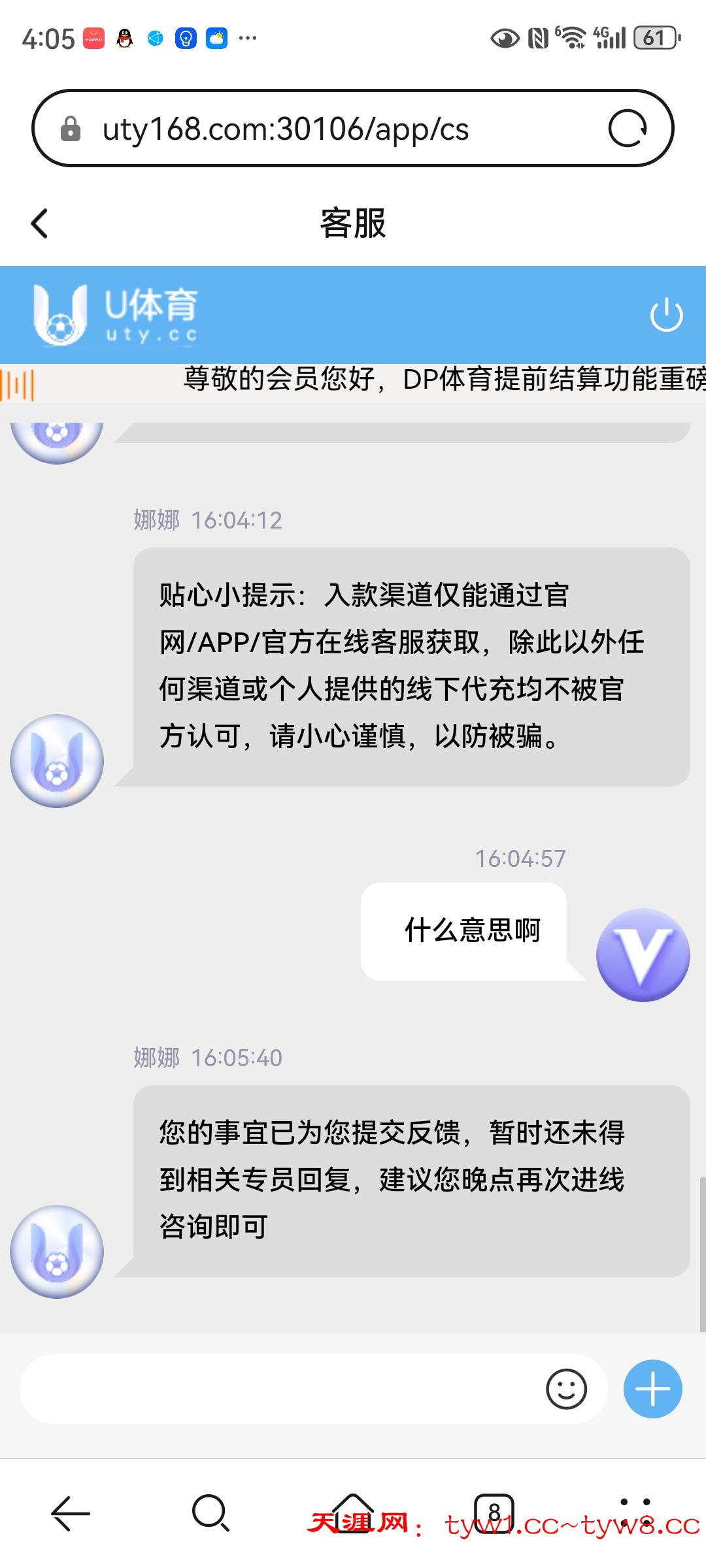This screenshot has height=1568, width=706.
Task: Tap the reload icon in the address bar
Action: click(630, 129)
